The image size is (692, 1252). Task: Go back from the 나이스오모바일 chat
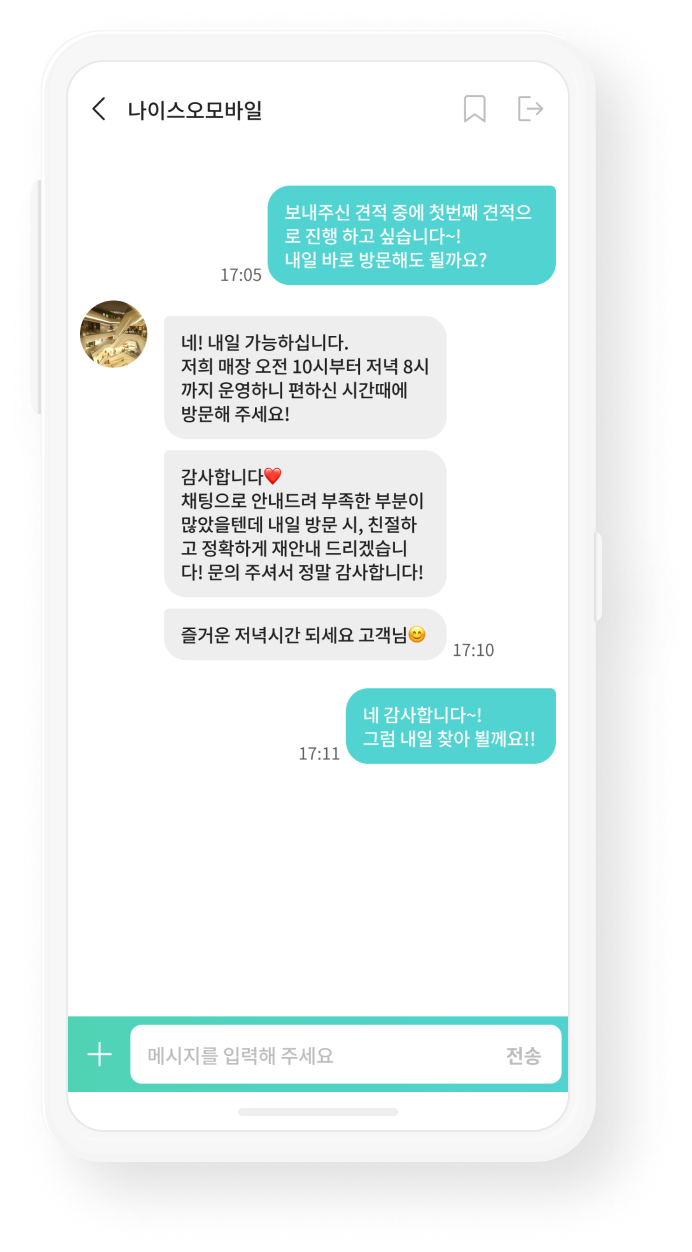click(x=98, y=109)
